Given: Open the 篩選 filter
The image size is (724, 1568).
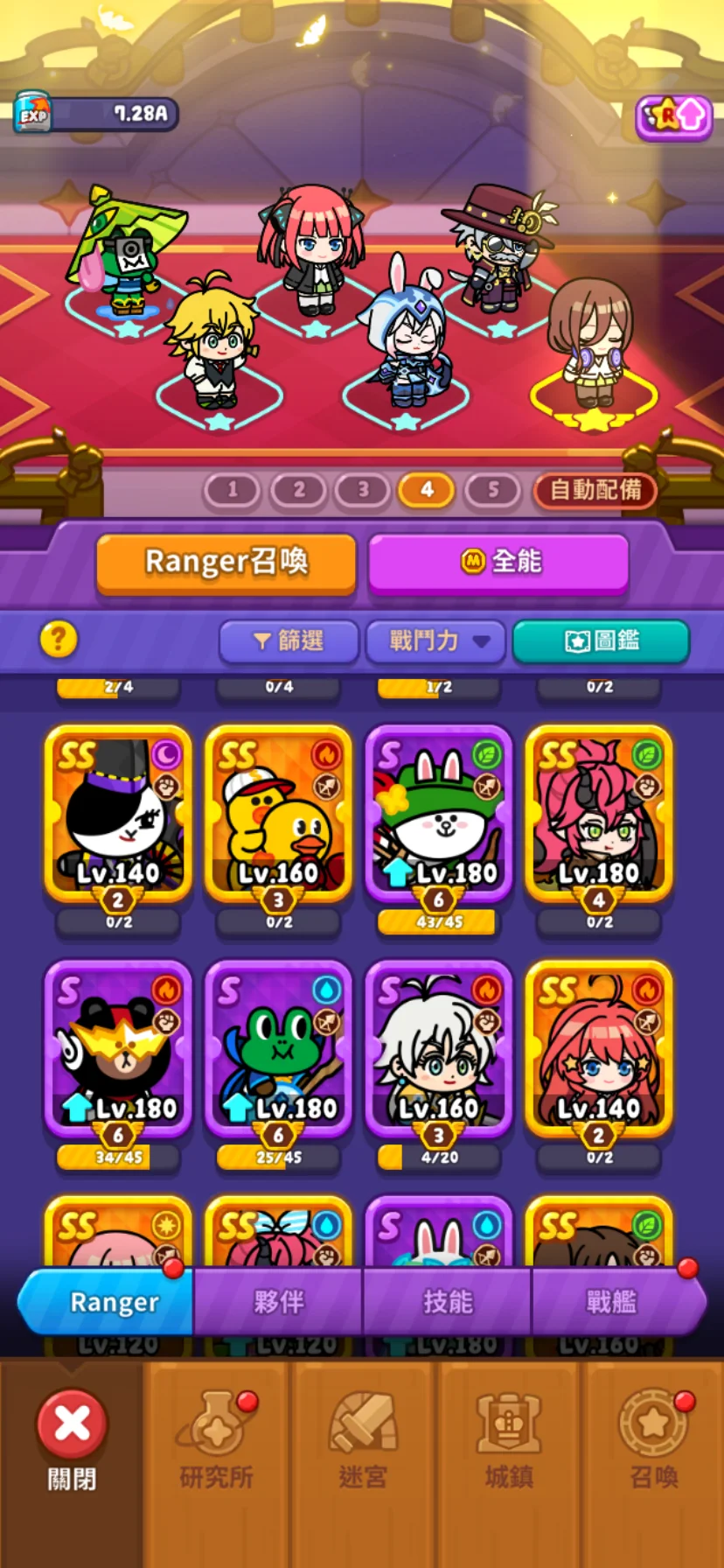Looking at the screenshot, I should [x=289, y=641].
